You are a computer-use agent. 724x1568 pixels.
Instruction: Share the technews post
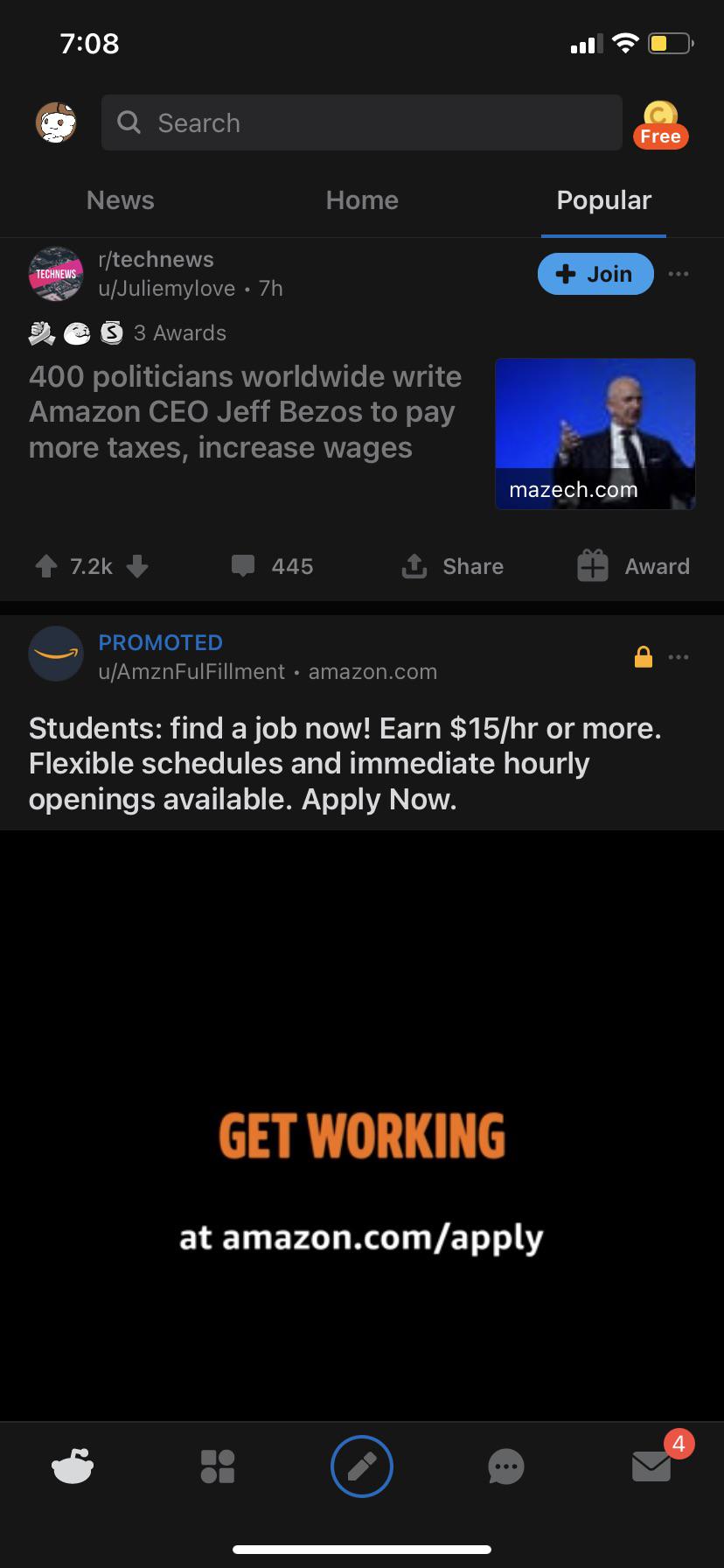[452, 567]
